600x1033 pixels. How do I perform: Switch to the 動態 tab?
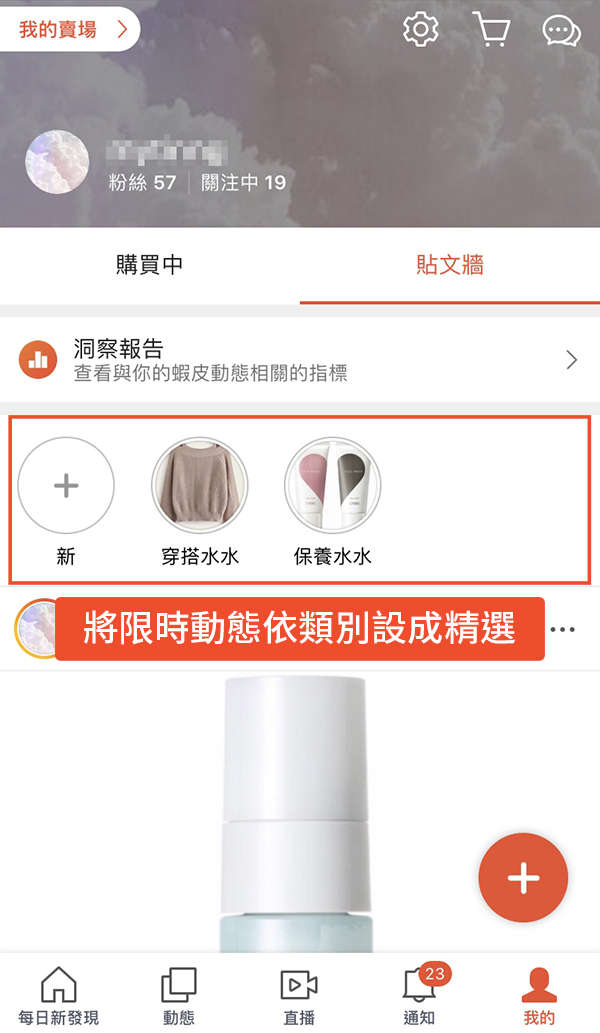(179, 995)
